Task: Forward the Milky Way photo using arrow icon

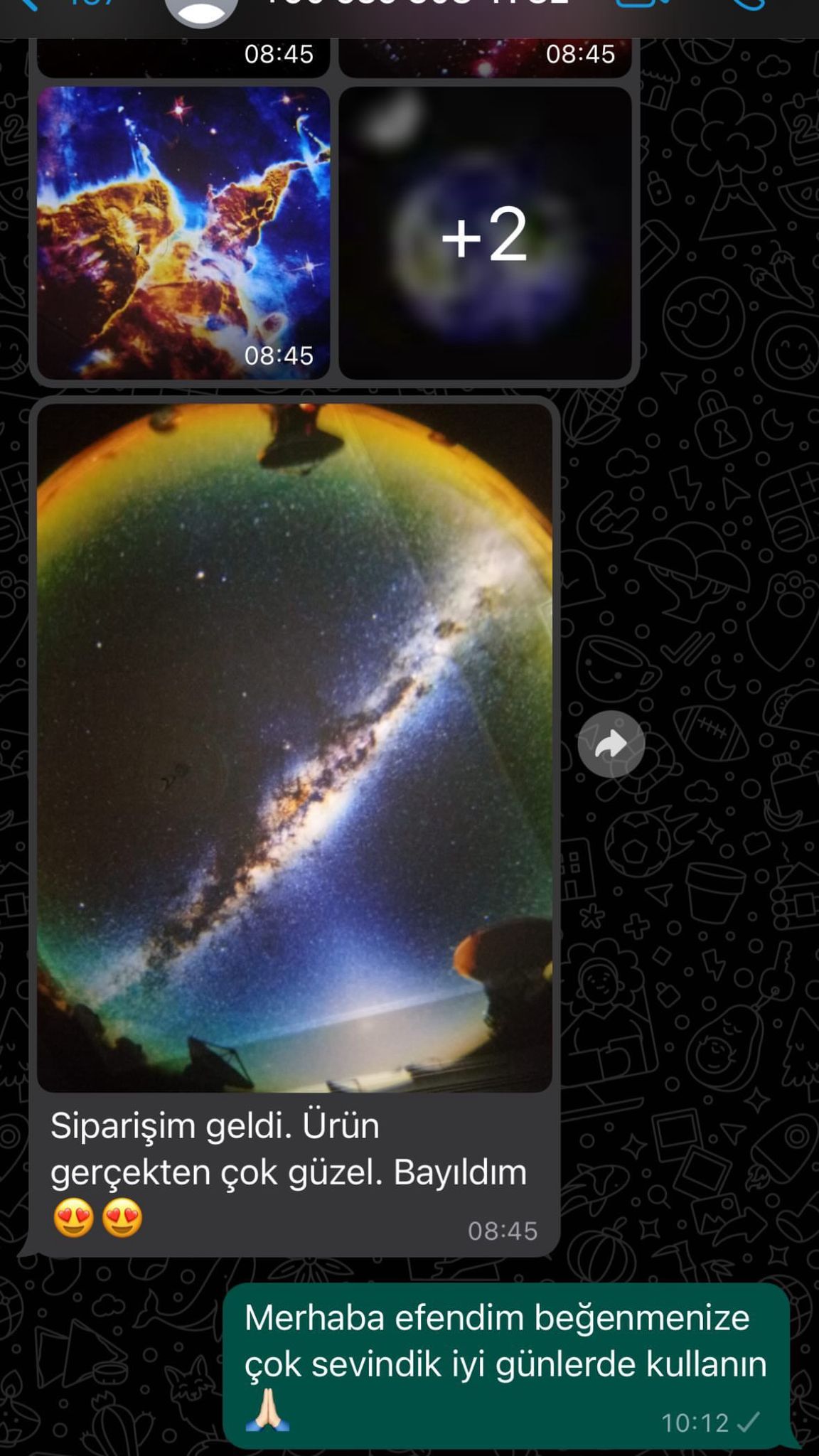Action: [x=611, y=744]
